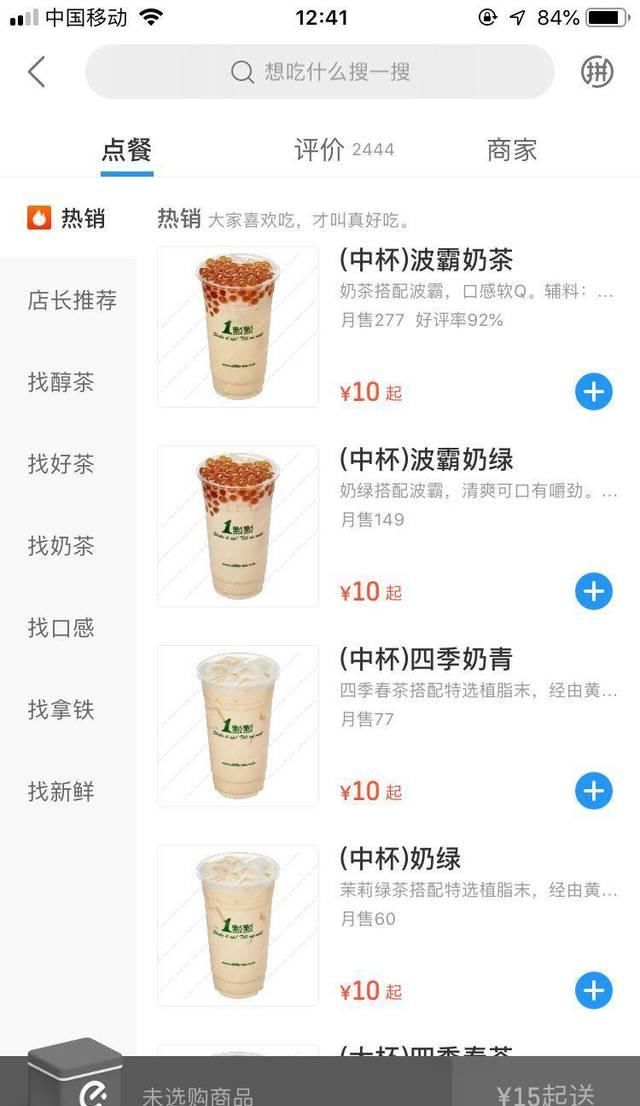This screenshot has height=1106, width=640.
Task: Open (中杯)四季奶青 product picture
Action: [x=238, y=726]
